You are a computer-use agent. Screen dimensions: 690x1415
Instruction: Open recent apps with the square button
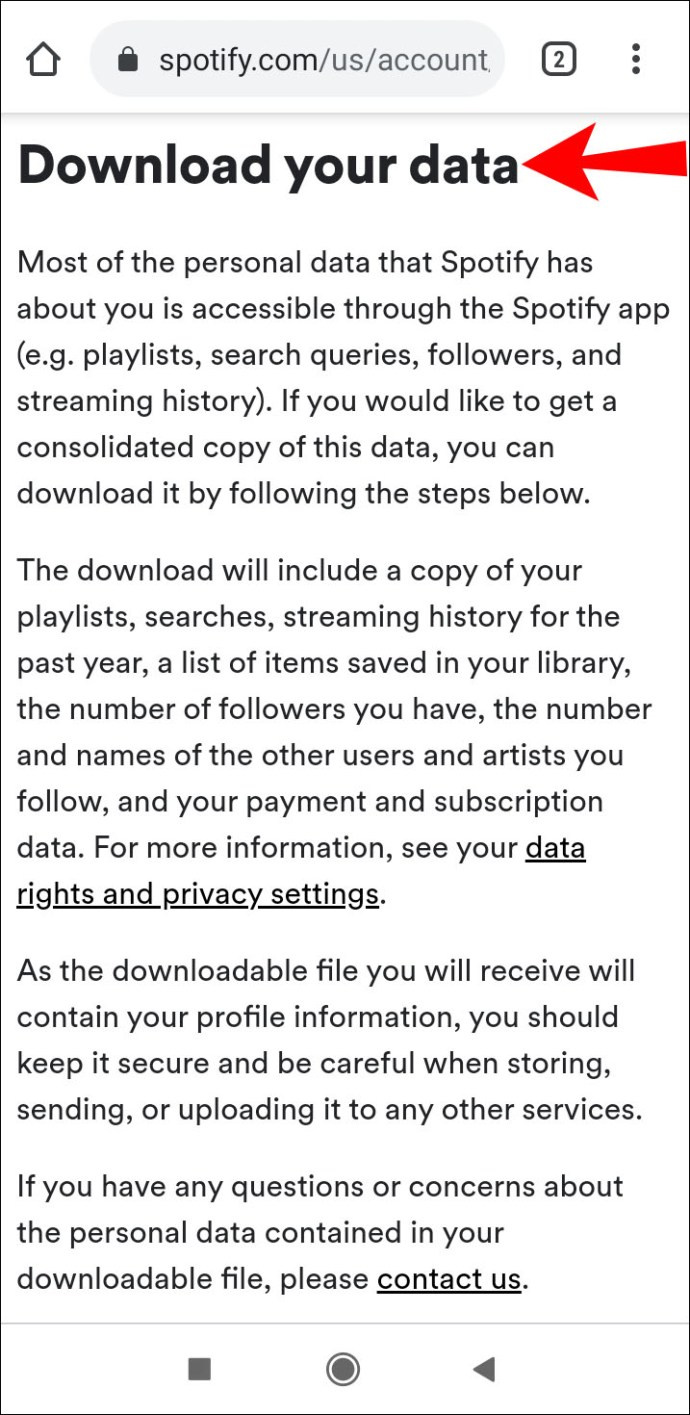200,1368
